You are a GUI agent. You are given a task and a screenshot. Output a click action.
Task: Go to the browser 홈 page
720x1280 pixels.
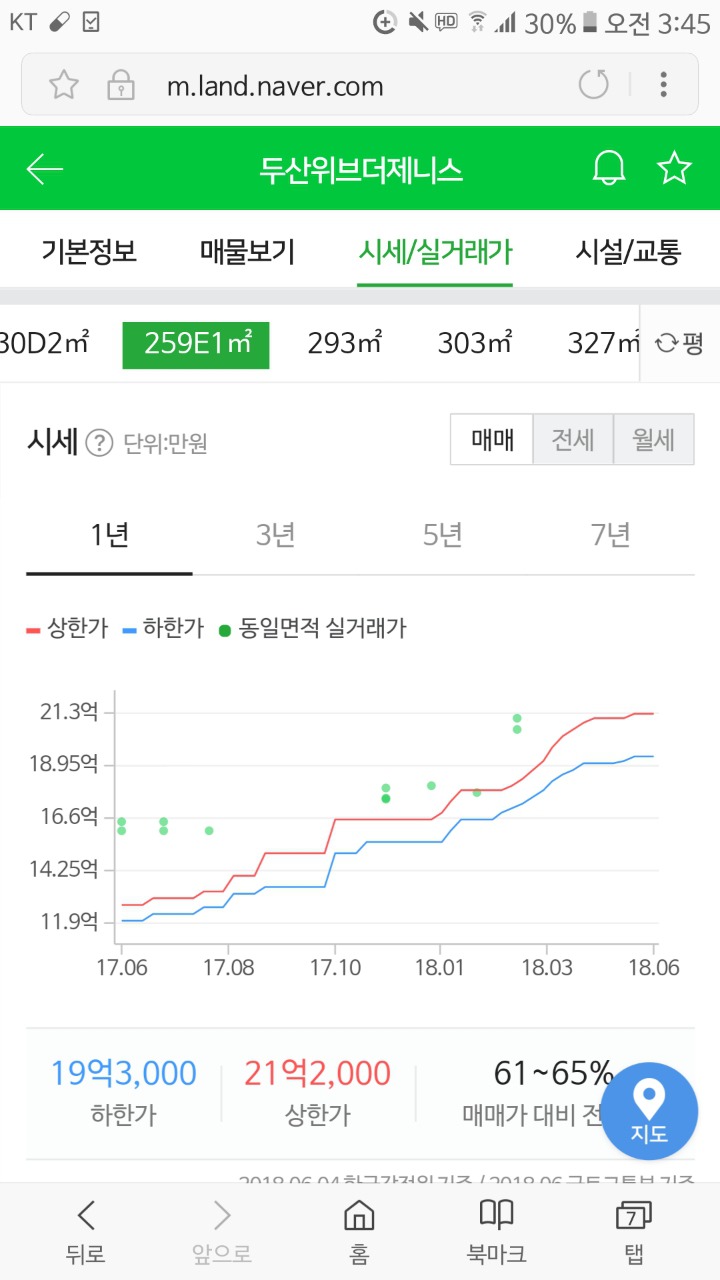click(359, 1232)
